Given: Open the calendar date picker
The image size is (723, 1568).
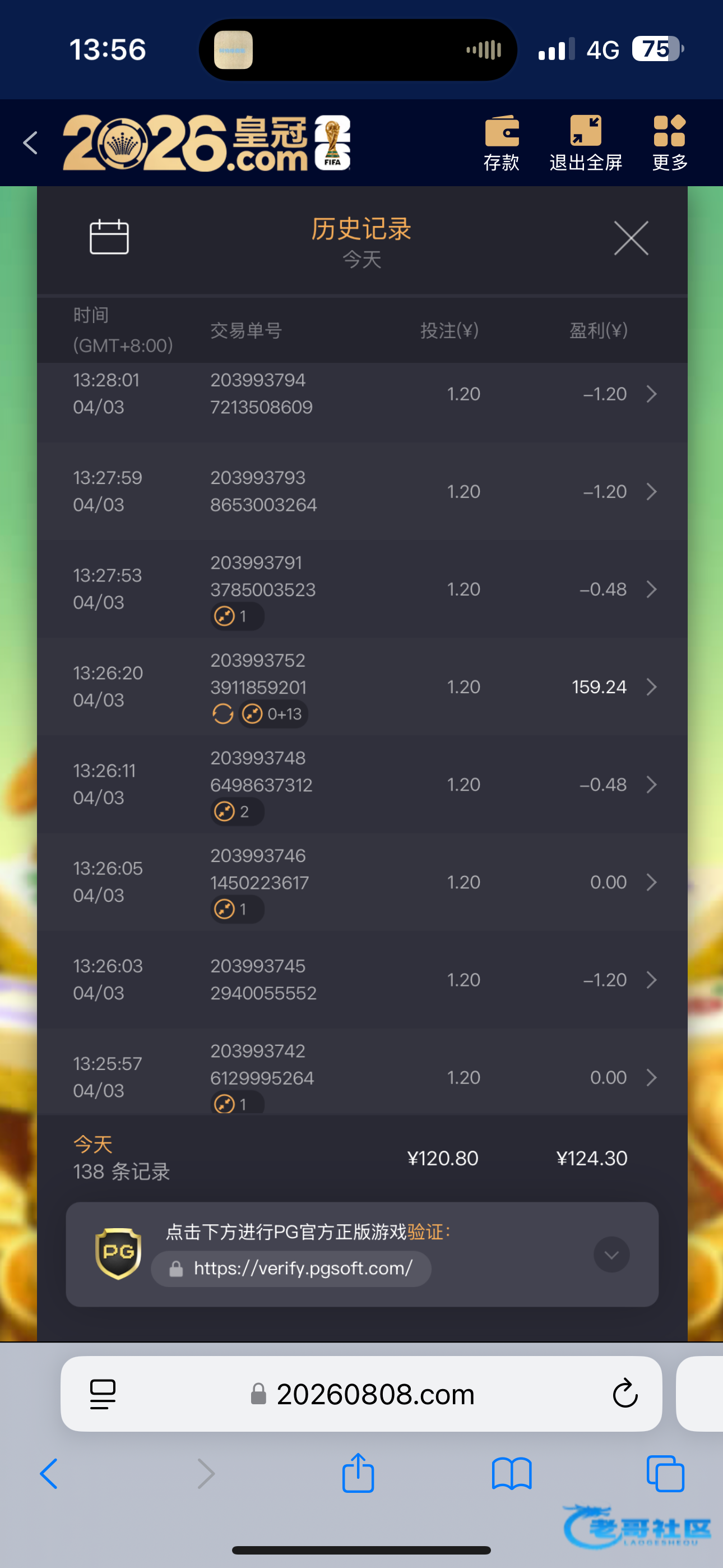Looking at the screenshot, I should click(x=109, y=237).
